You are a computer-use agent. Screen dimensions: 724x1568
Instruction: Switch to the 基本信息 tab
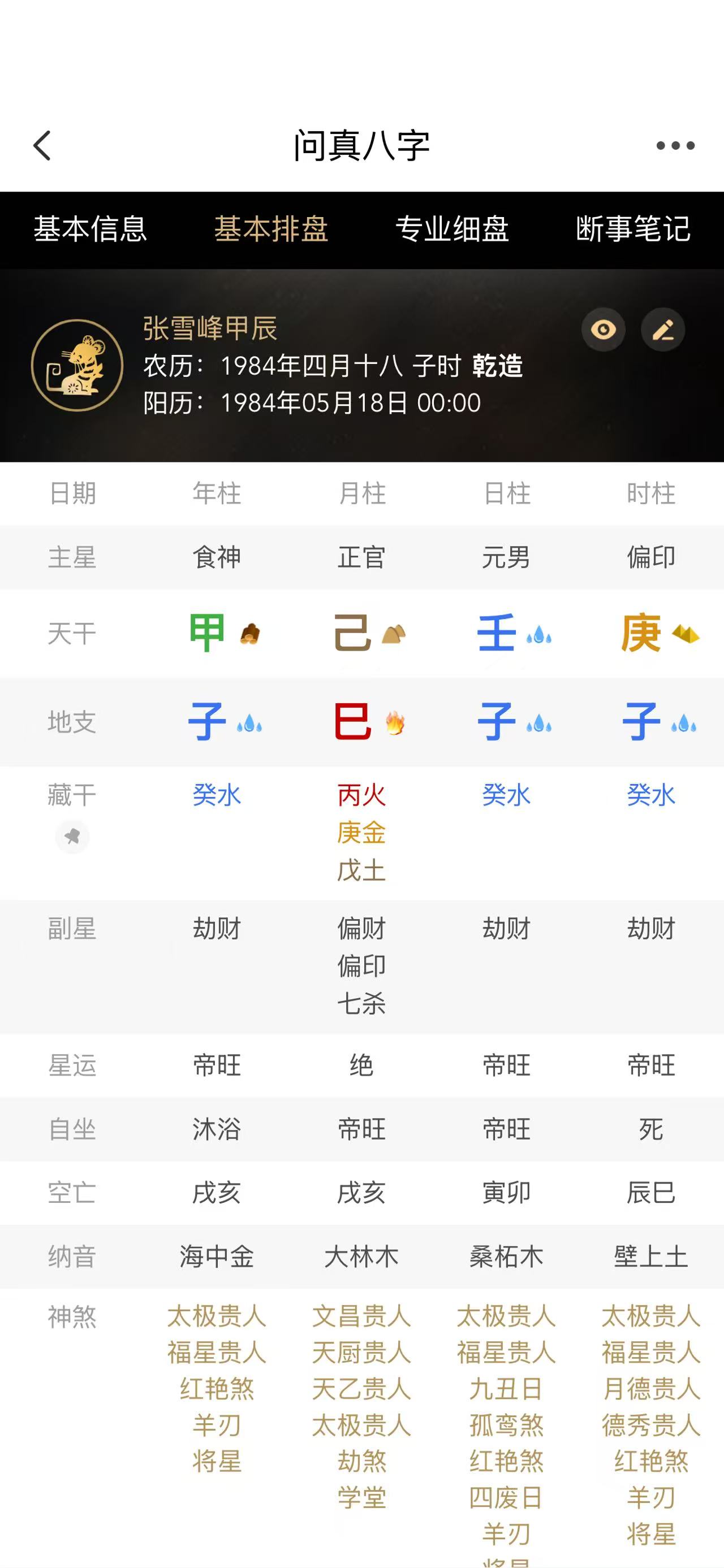(x=90, y=229)
